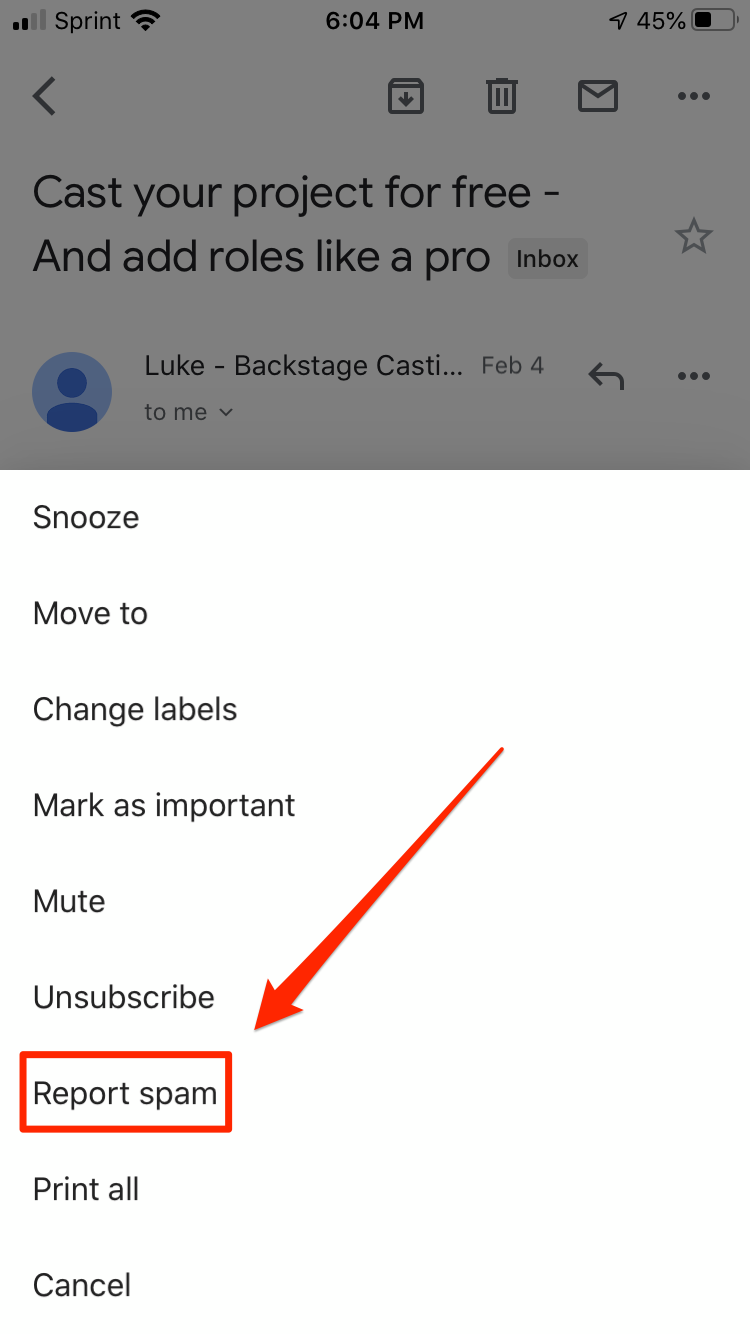The image size is (750, 1334).
Task: Open the Change labels selector
Action: (135, 709)
